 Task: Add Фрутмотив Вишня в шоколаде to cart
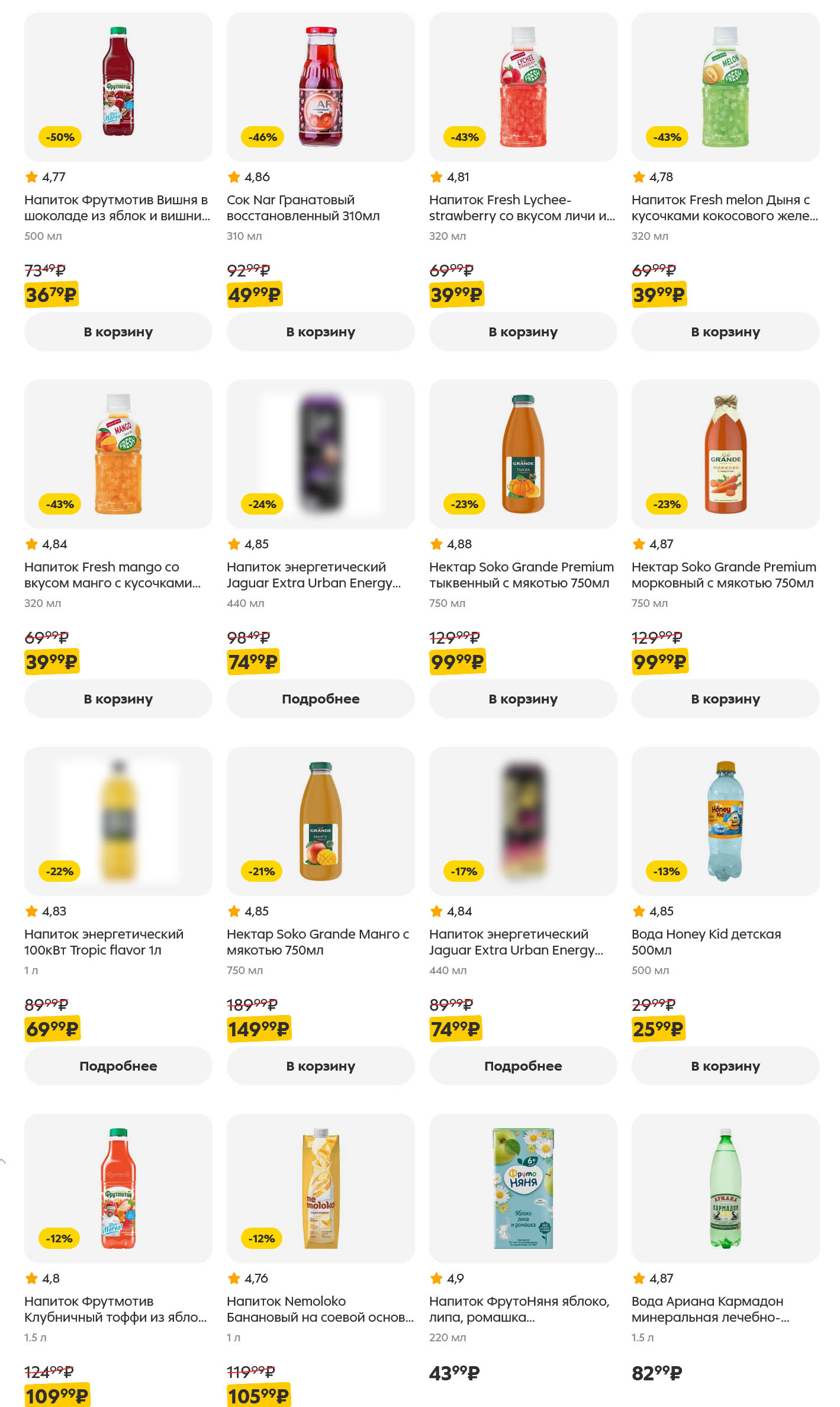coord(118,332)
